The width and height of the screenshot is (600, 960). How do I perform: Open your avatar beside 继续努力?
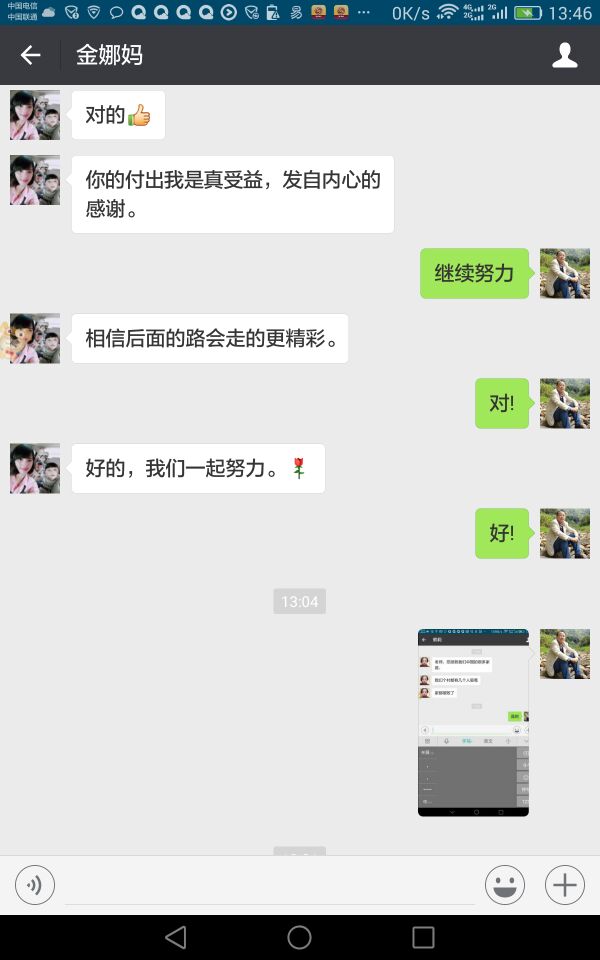coord(565,273)
